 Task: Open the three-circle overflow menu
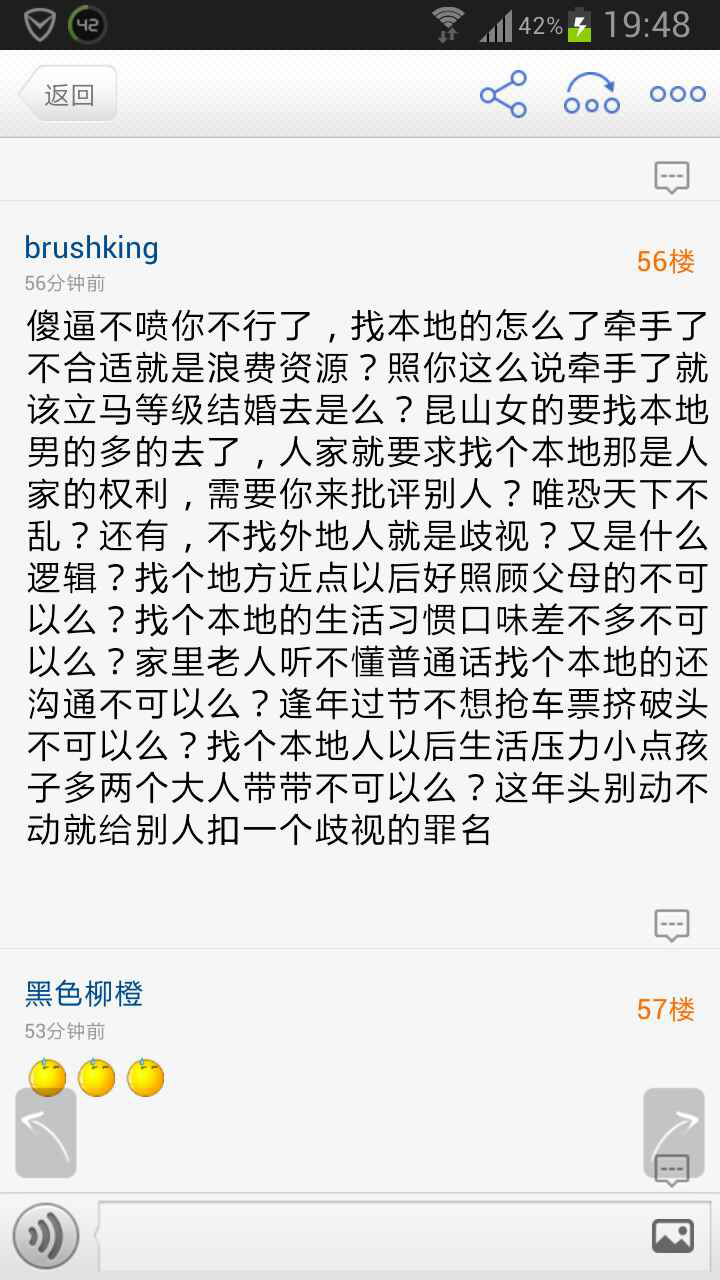pyautogui.click(x=677, y=95)
